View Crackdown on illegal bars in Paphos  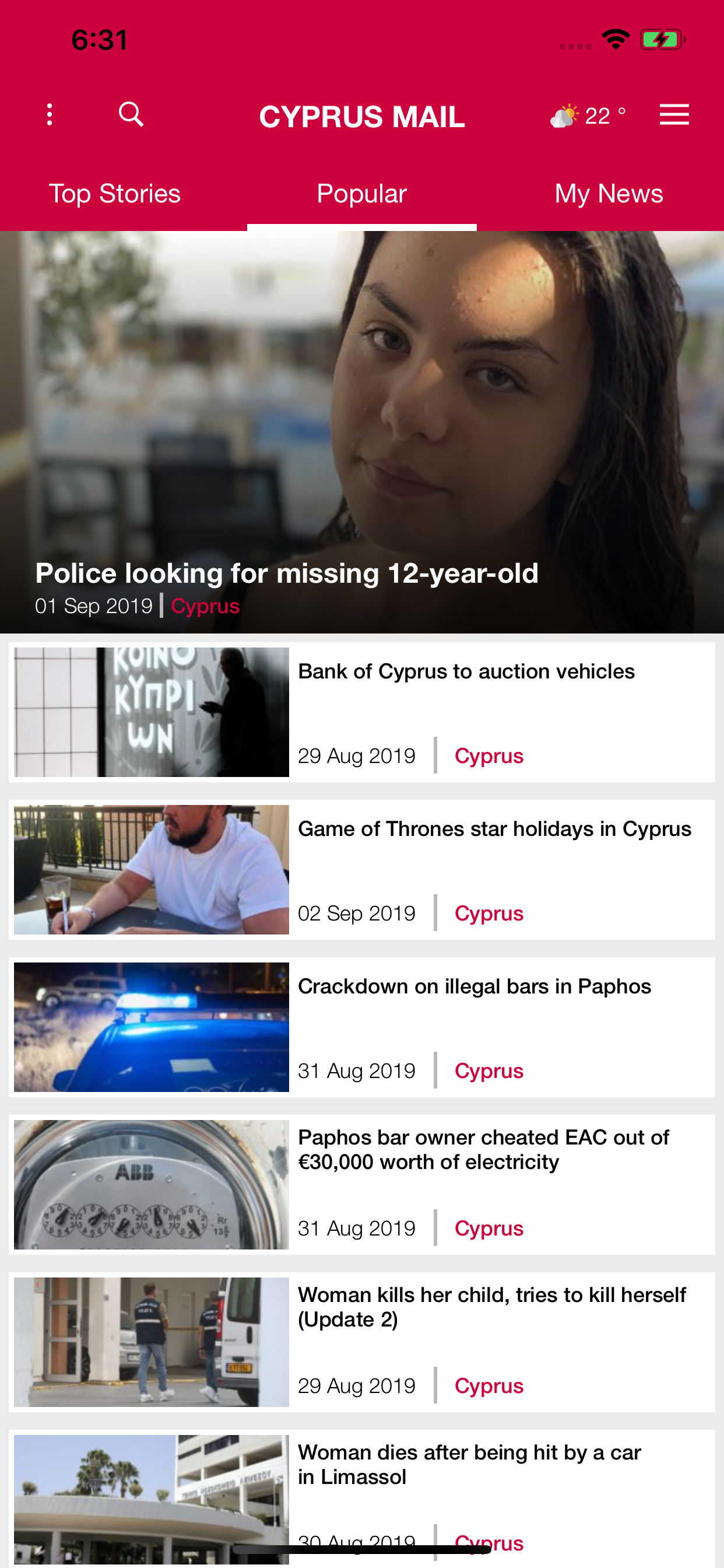click(x=474, y=988)
